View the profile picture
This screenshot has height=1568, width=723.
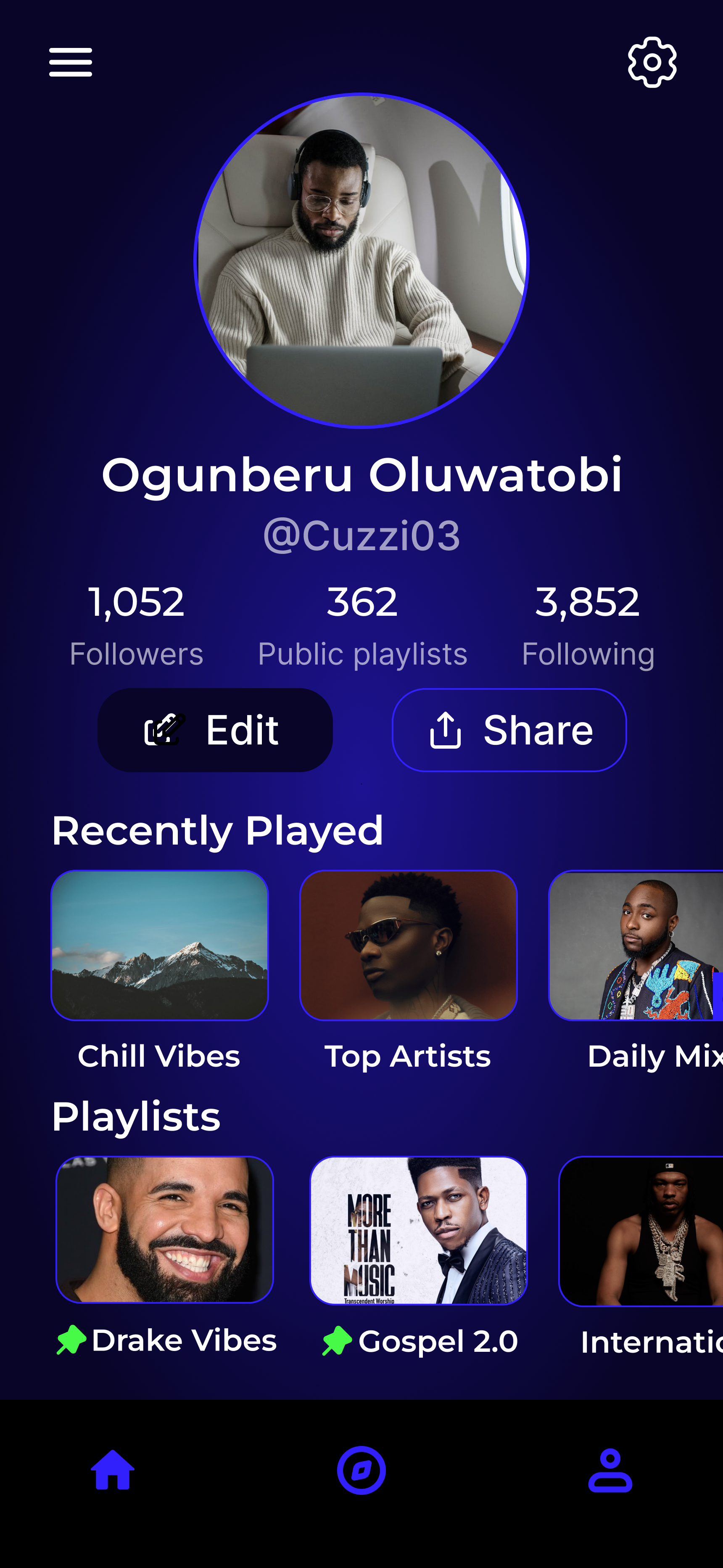click(x=361, y=260)
